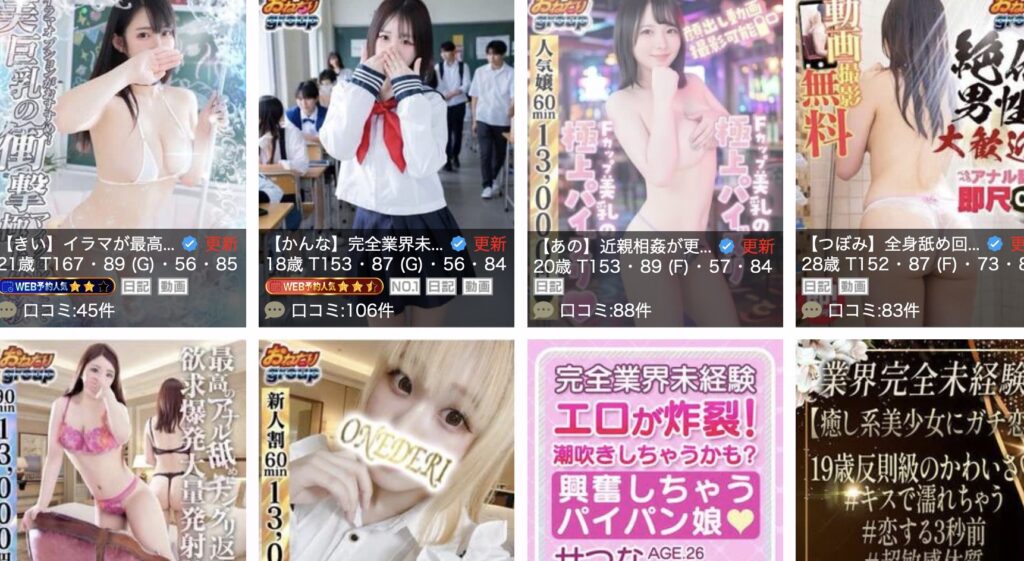Image resolution: width=1024 pixels, height=561 pixels.
Task: Open the 日記 tag on あの's card
Action: point(548,286)
